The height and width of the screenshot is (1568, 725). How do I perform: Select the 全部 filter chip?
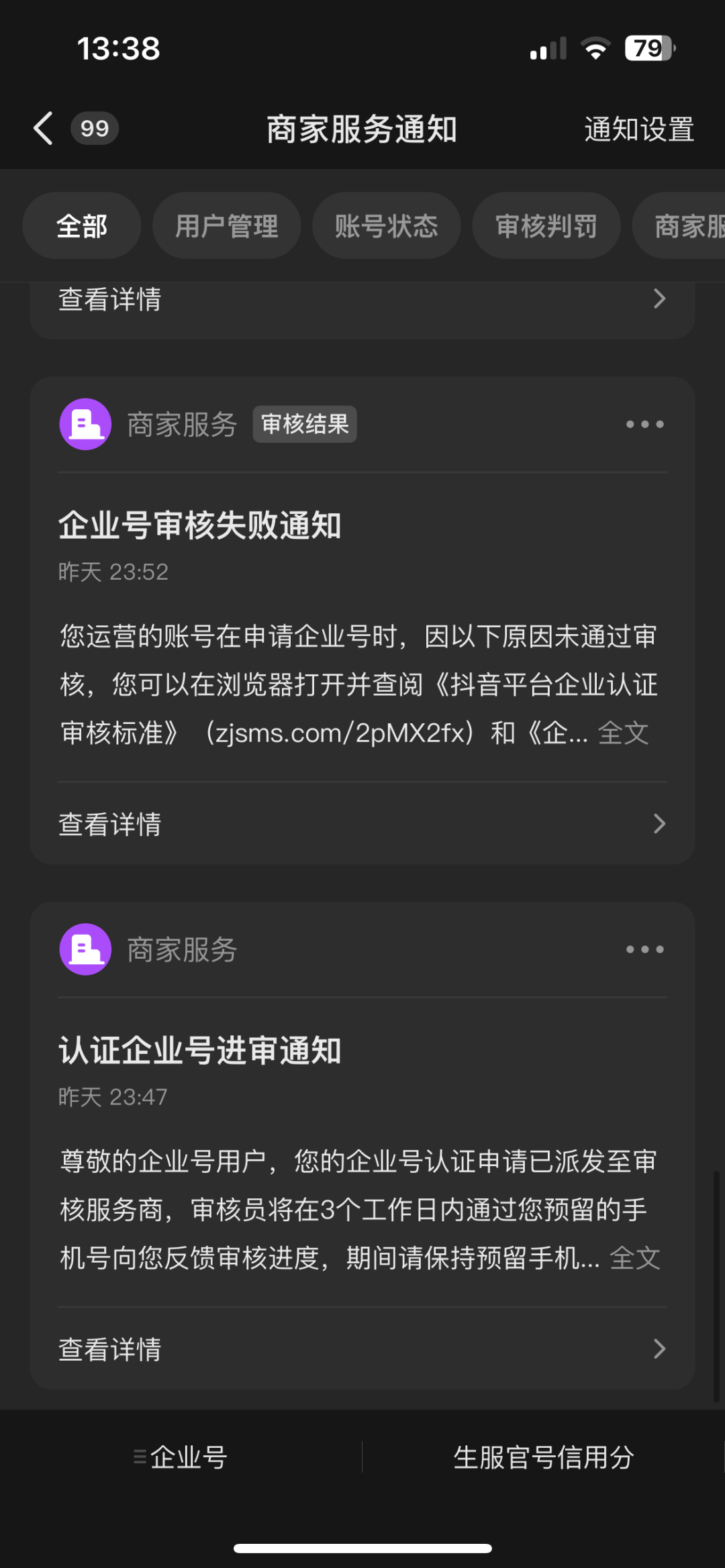[82, 226]
